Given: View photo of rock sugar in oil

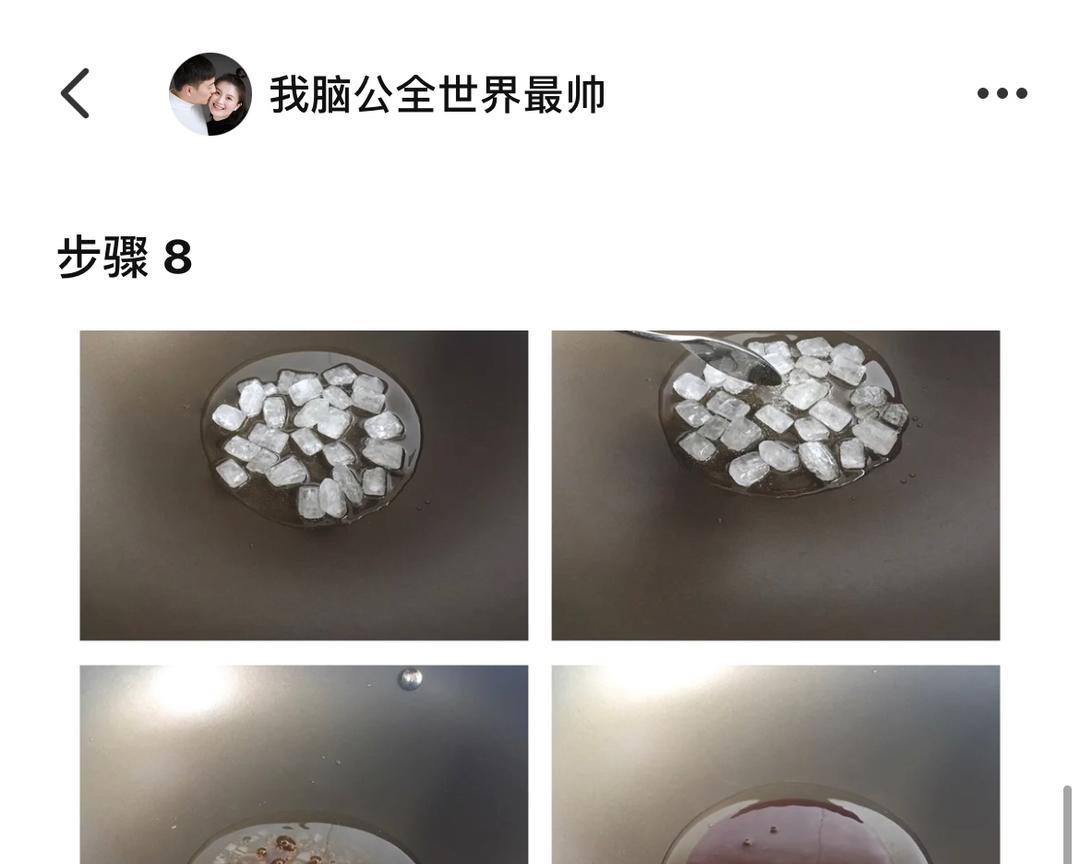Looking at the screenshot, I should coord(304,485).
